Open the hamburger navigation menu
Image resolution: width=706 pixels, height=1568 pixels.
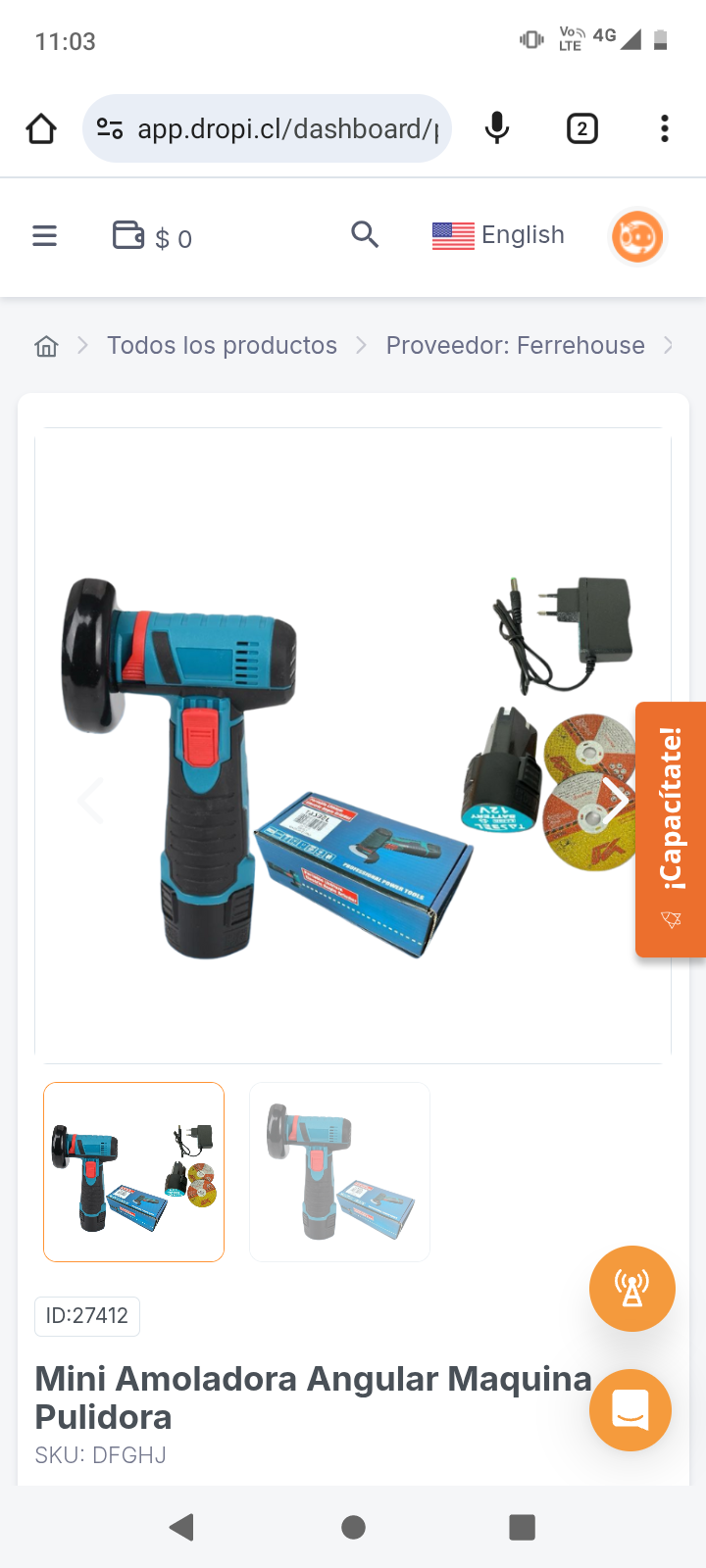45,236
